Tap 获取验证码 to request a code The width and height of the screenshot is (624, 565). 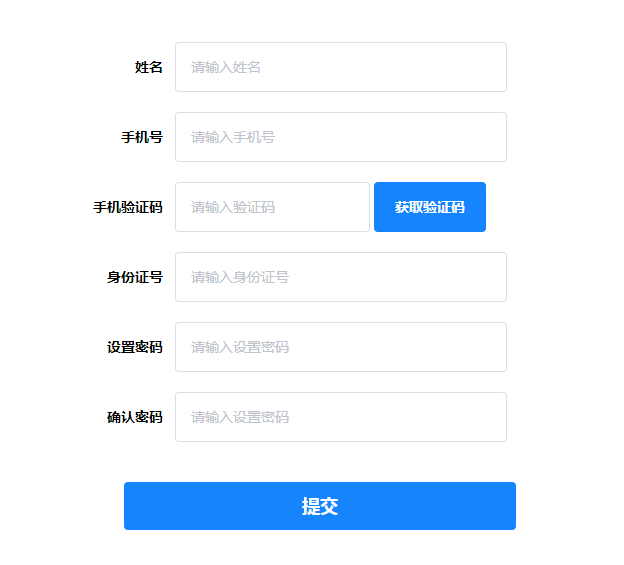tap(429, 207)
